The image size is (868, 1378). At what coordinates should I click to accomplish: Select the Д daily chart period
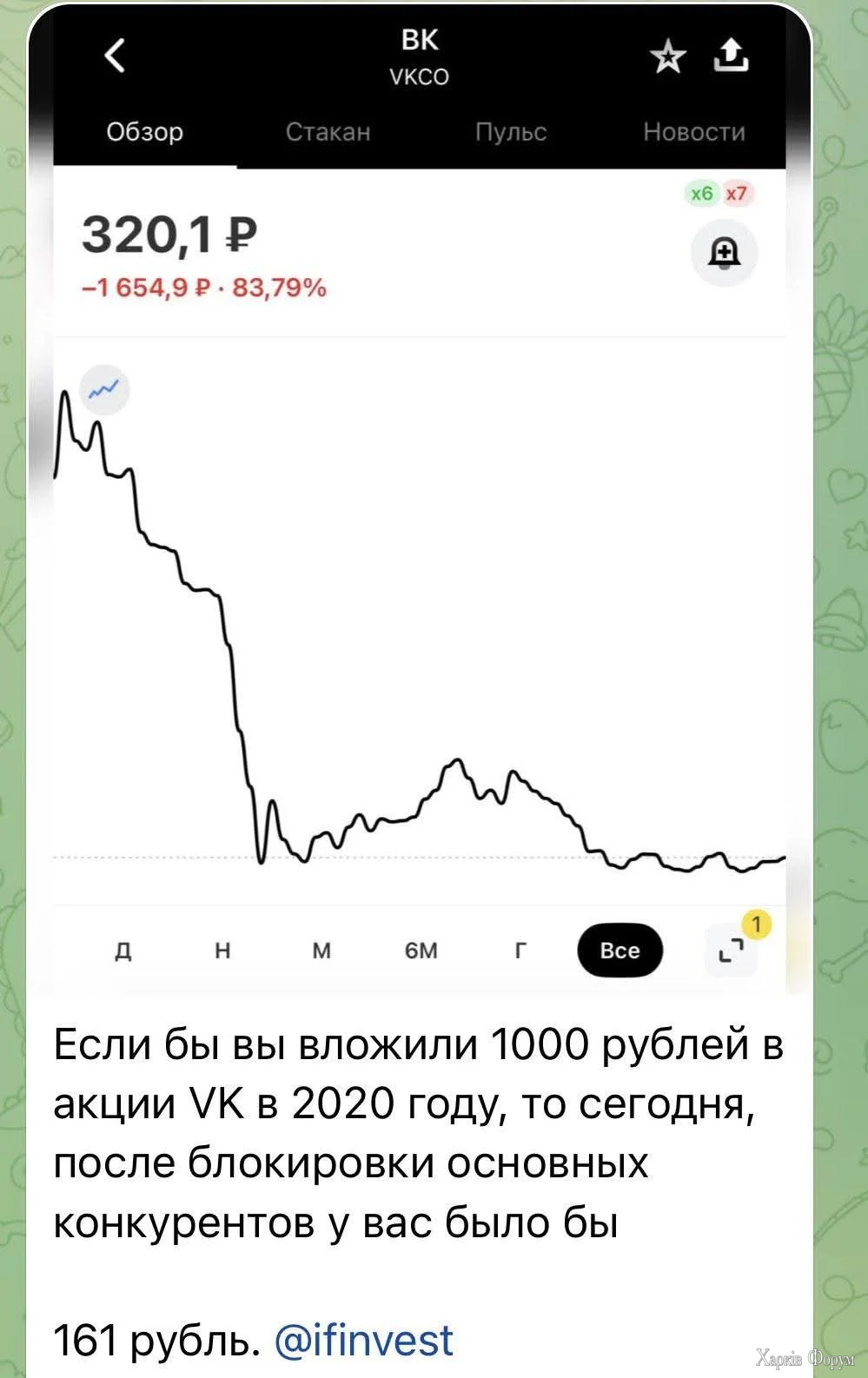123,950
